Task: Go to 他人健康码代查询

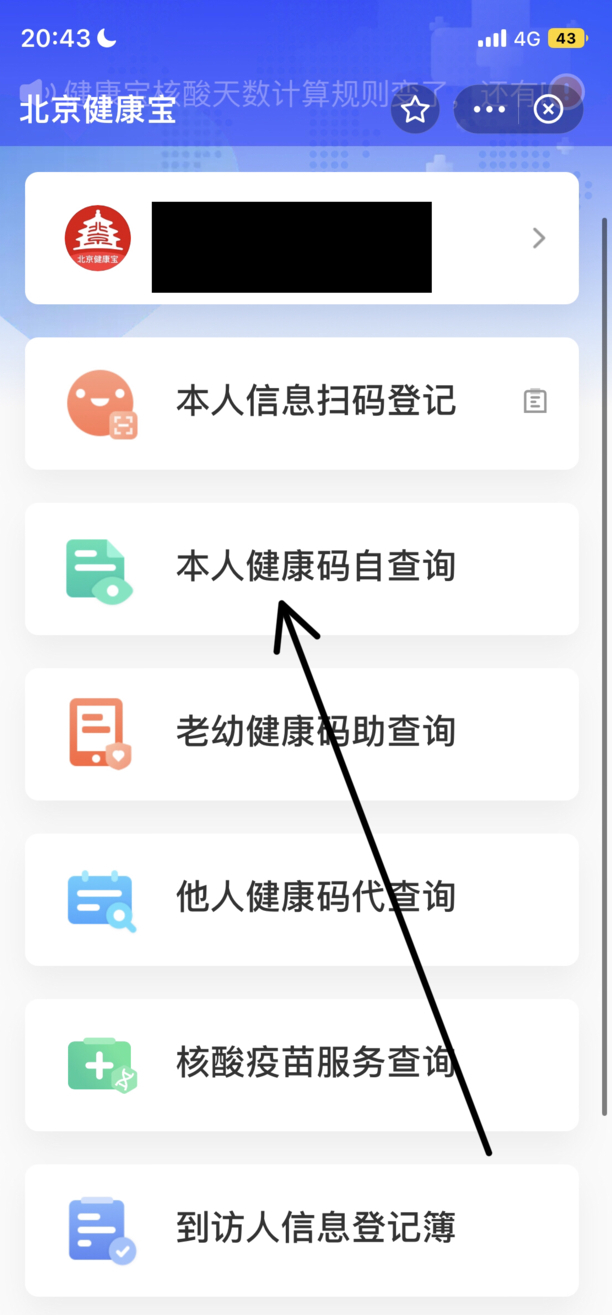Action: click(x=301, y=898)
